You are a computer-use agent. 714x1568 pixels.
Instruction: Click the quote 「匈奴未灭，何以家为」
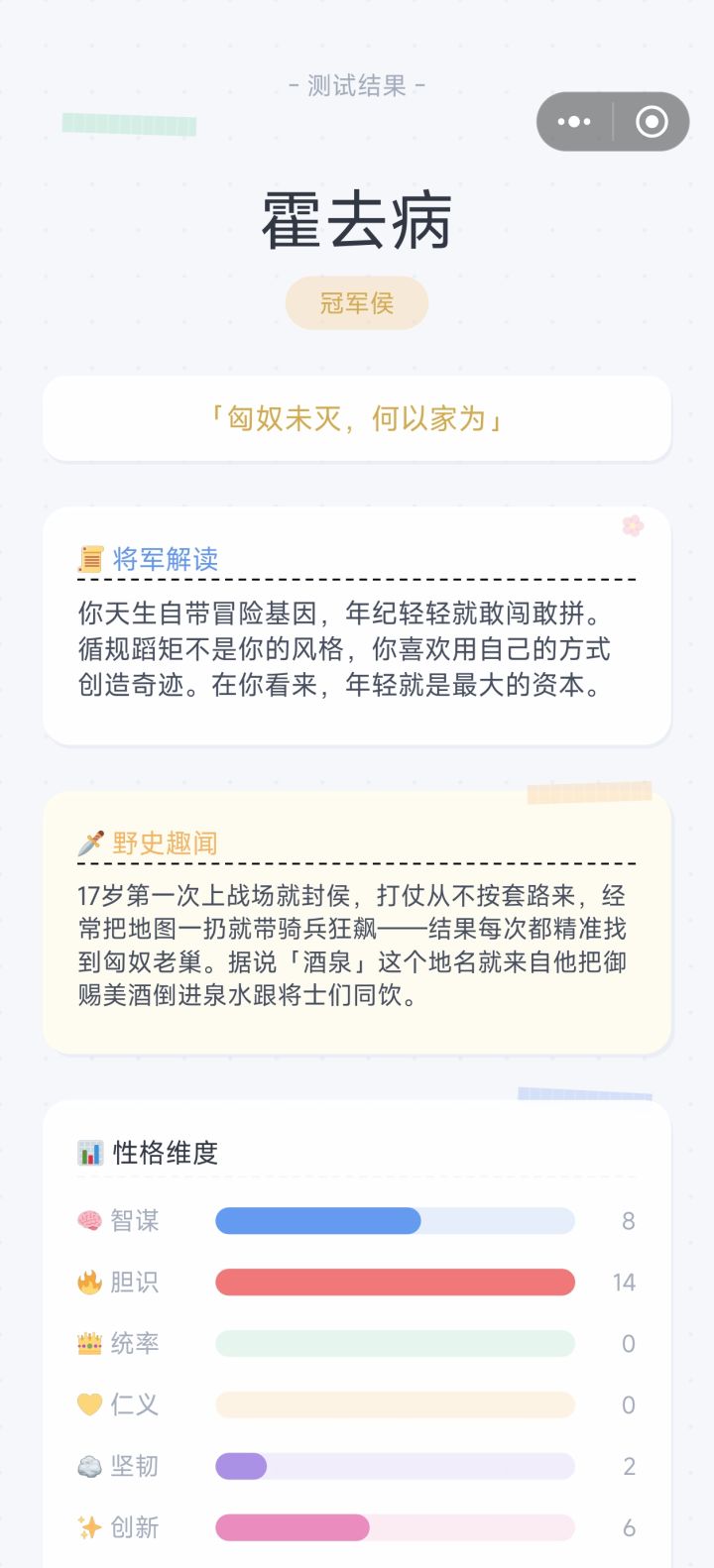coord(357,418)
